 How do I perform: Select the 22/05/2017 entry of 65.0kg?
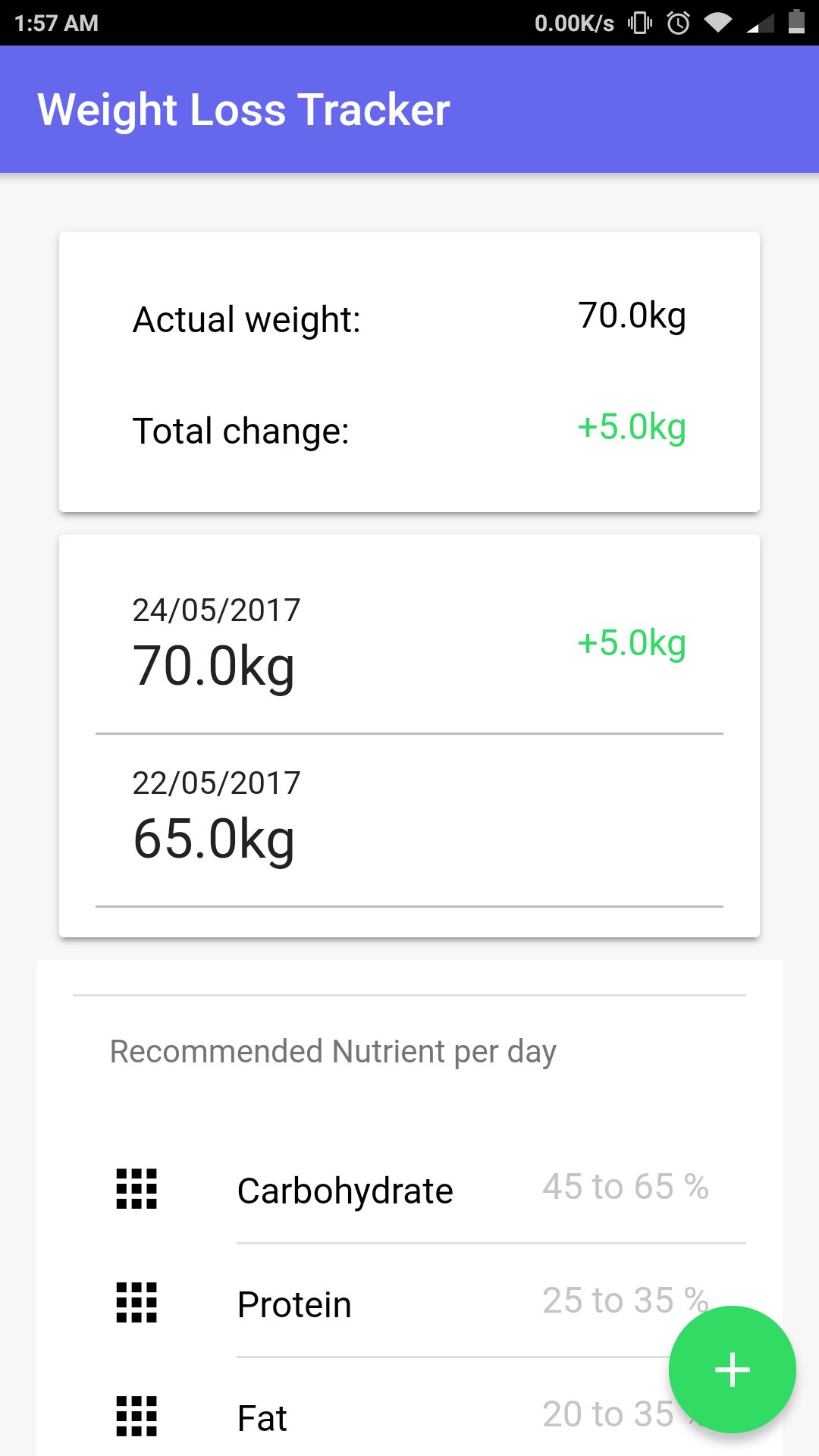point(409,819)
